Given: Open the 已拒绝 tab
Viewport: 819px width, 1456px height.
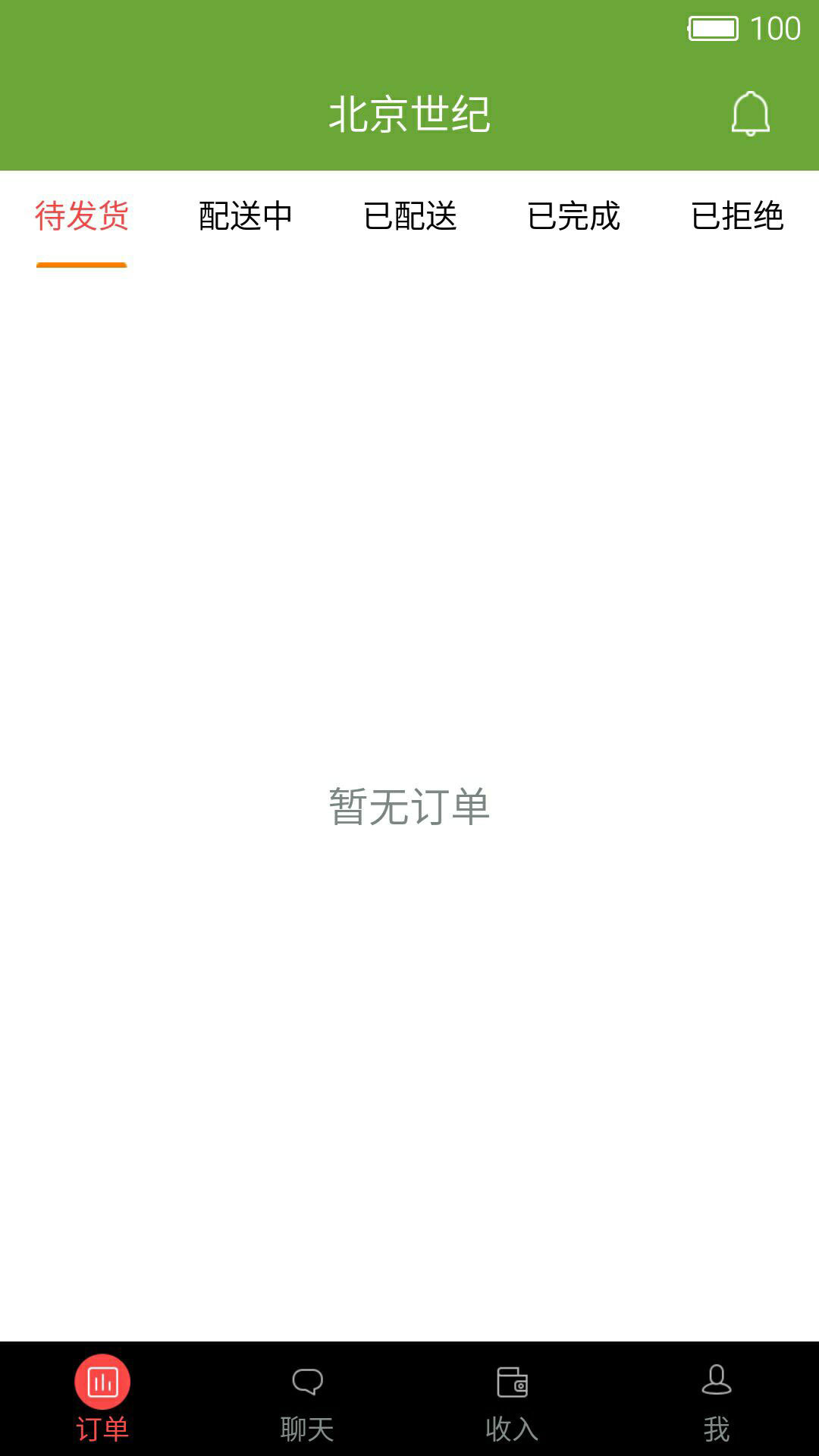Looking at the screenshot, I should (737, 216).
